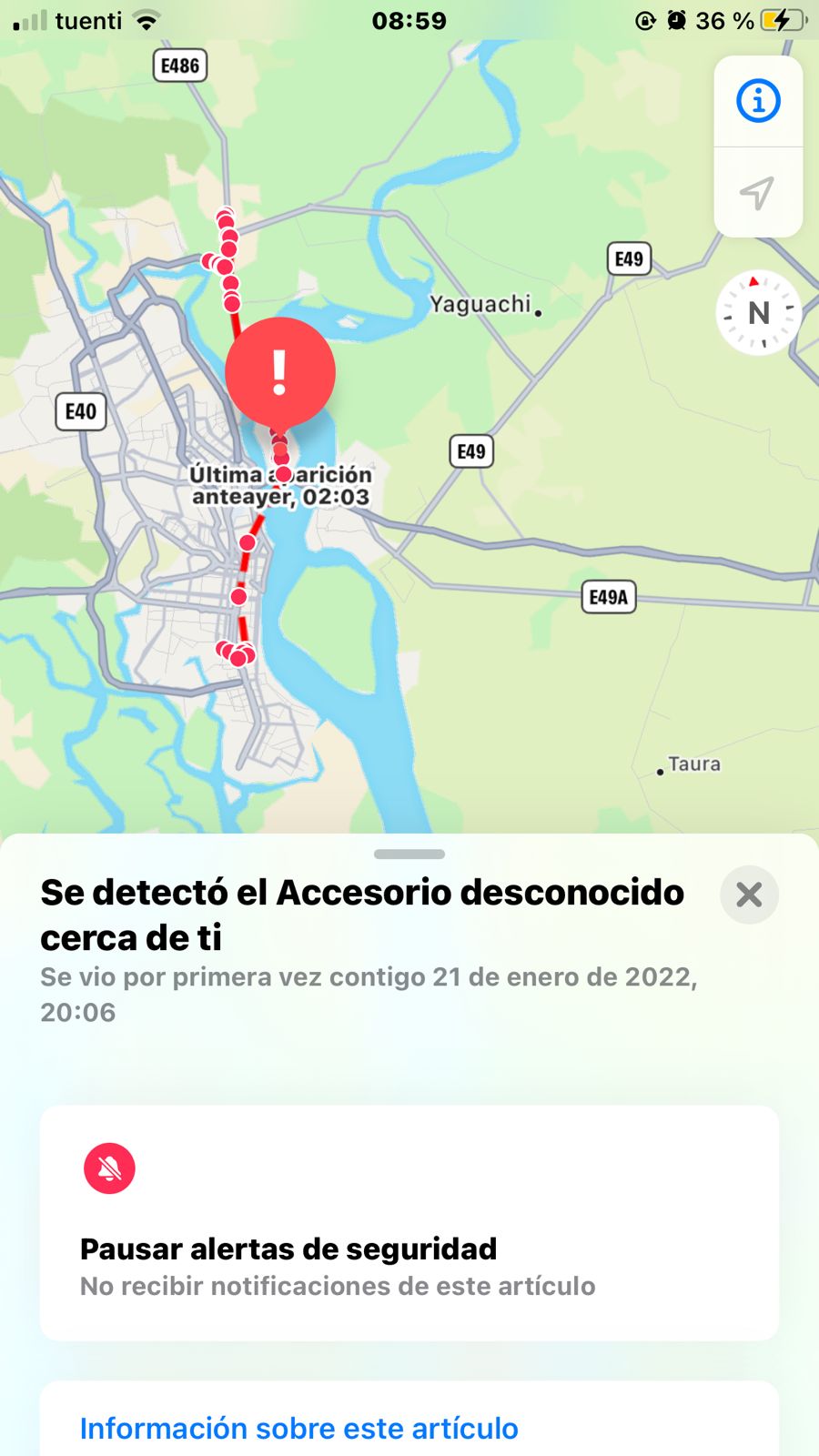This screenshot has width=819, height=1456.
Task: Open Pausar alertas de seguridad
Action: coord(409,1222)
